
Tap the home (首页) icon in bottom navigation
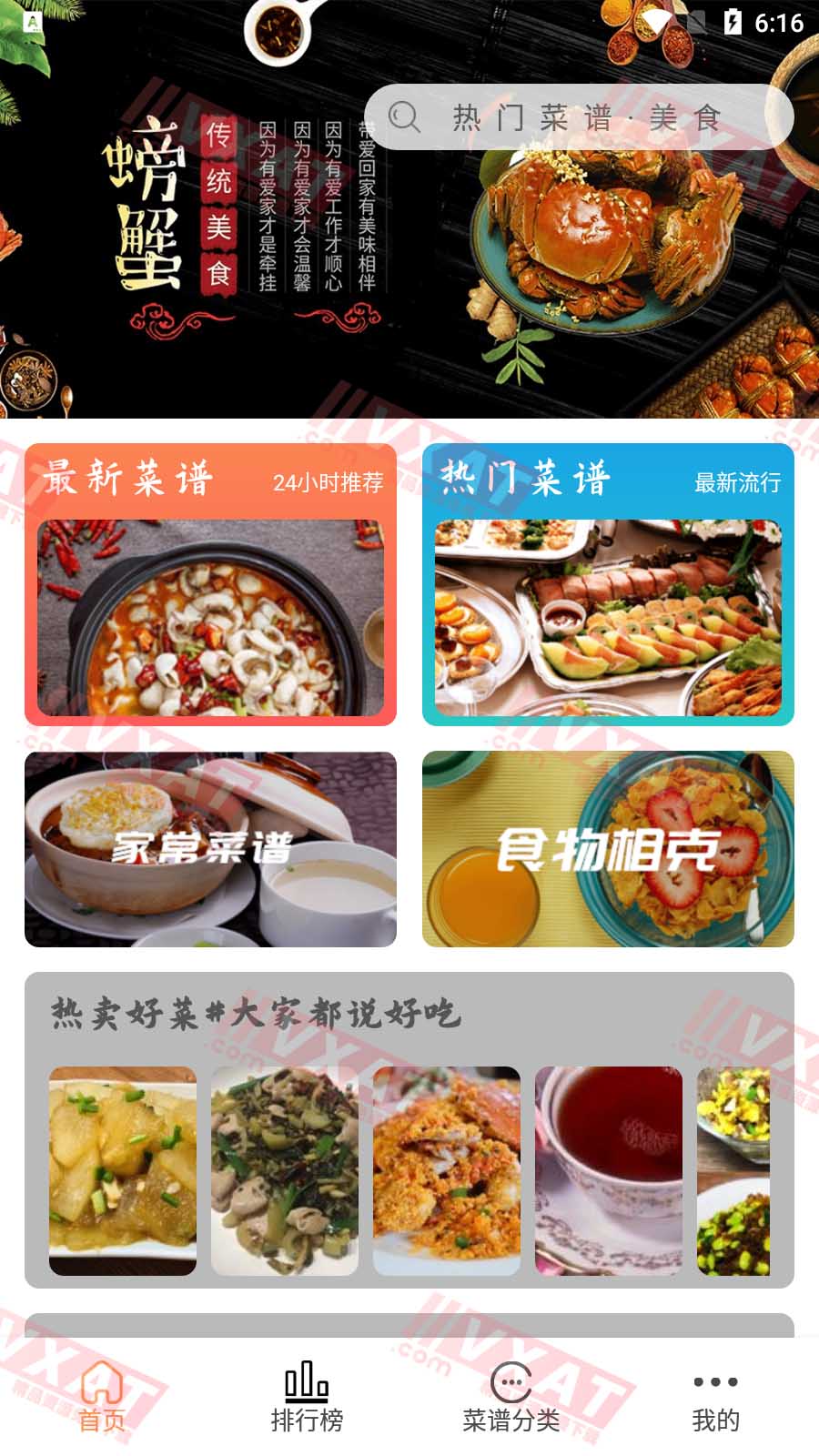102,1385
